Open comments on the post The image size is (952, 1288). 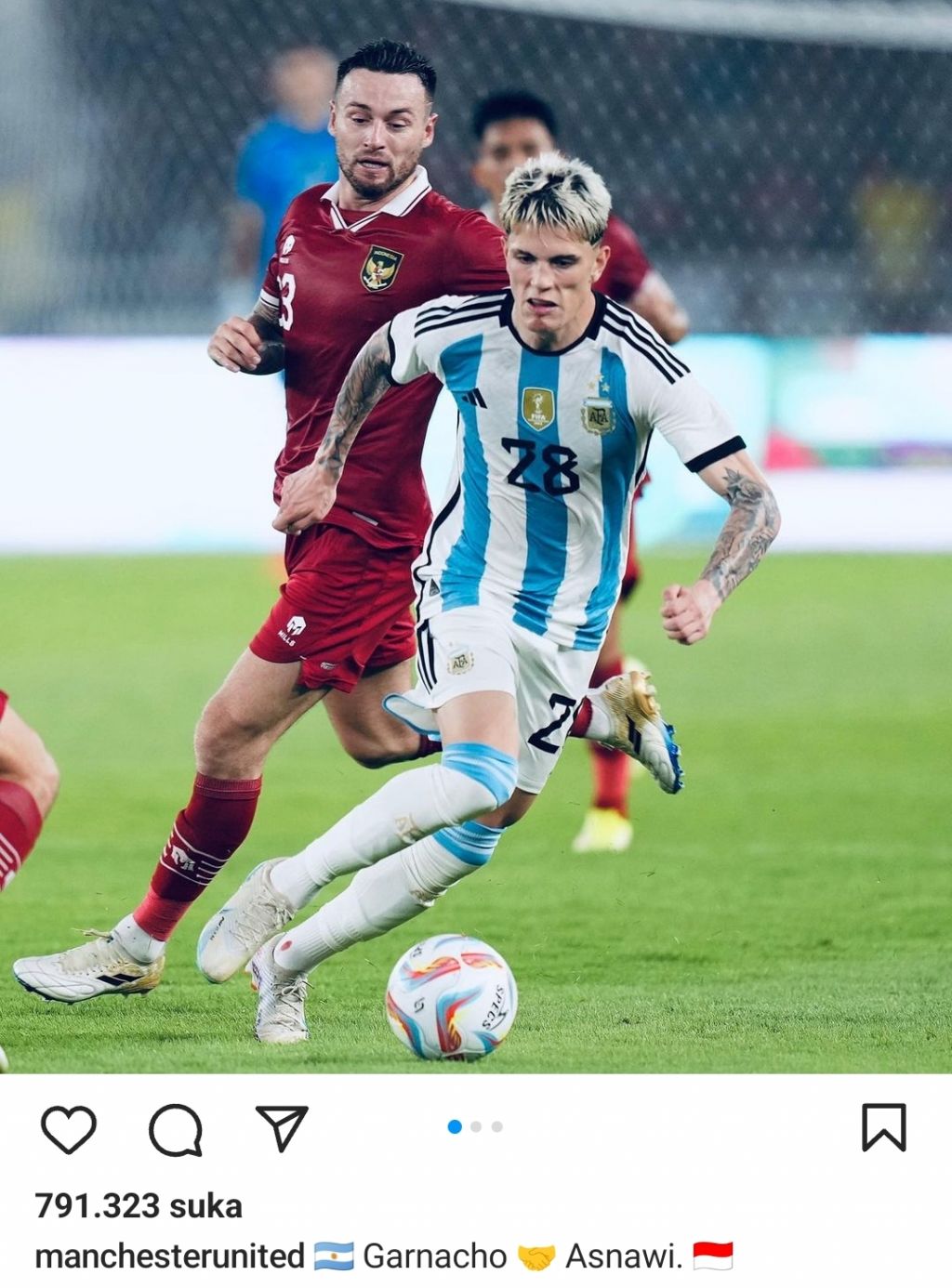[176, 1129]
